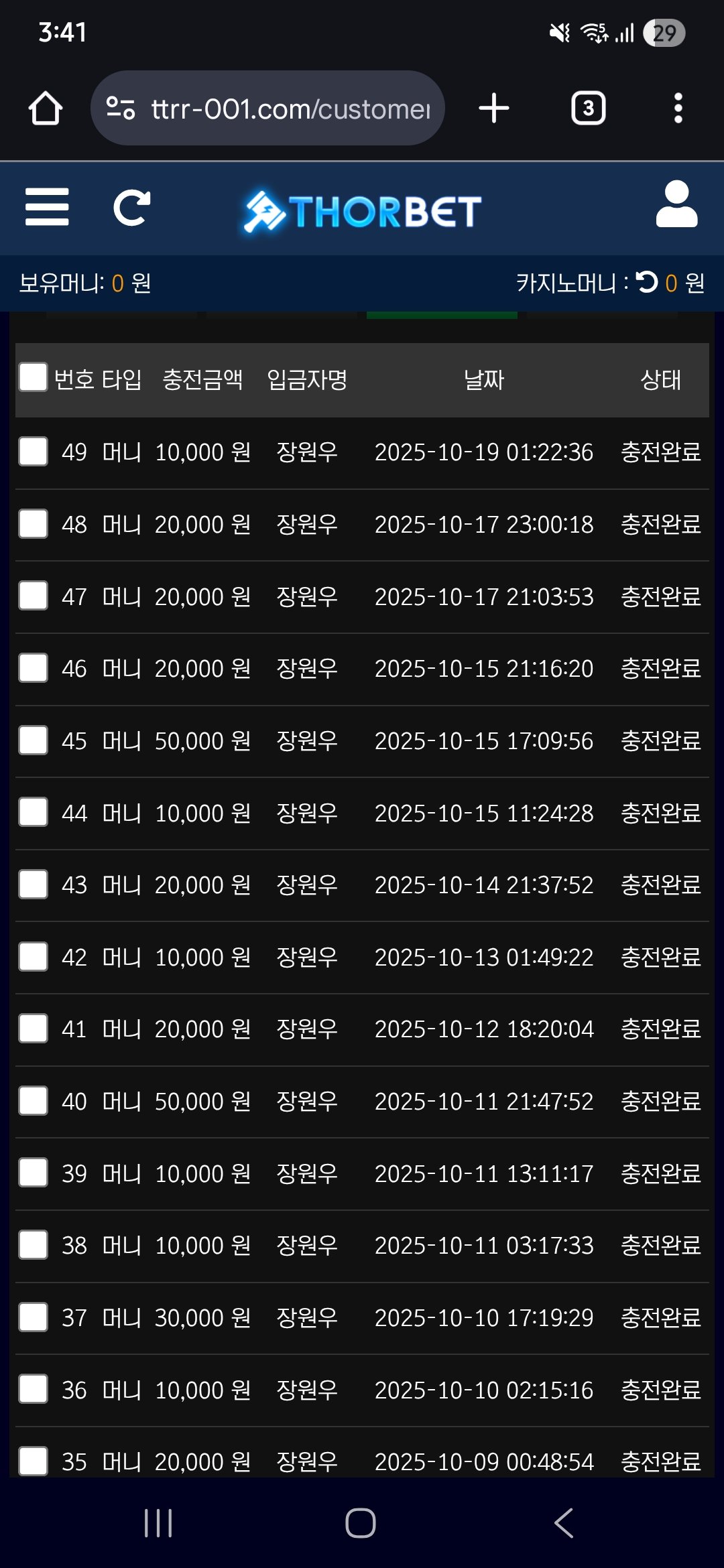
Task: Refresh the casino money balance
Action: (647, 282)
